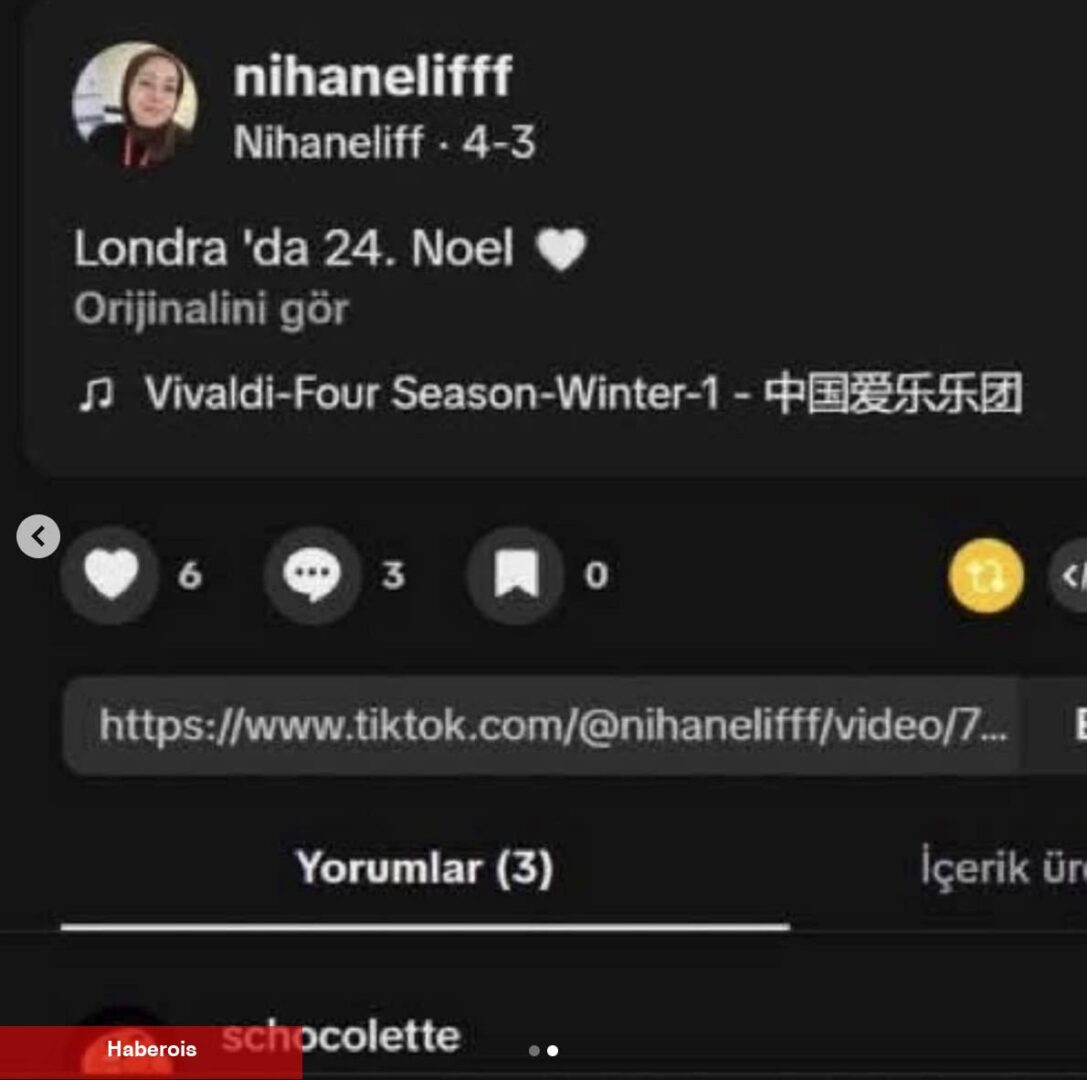
Task: Switch to the Yorumlar (3) tab
Action: tap(424, 867)
